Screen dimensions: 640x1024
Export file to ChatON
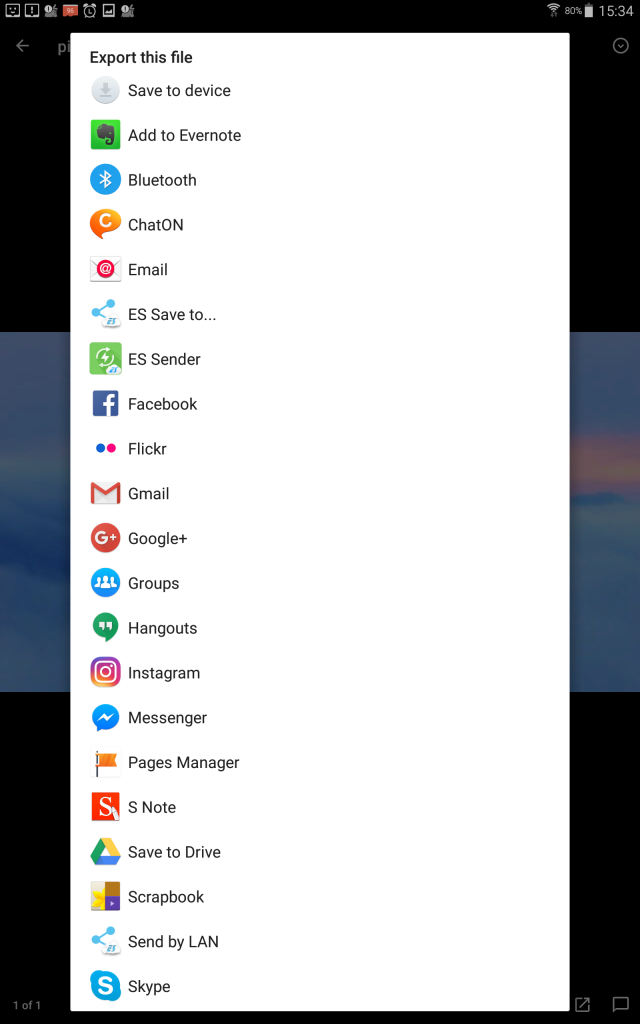(x=320, y=225)
